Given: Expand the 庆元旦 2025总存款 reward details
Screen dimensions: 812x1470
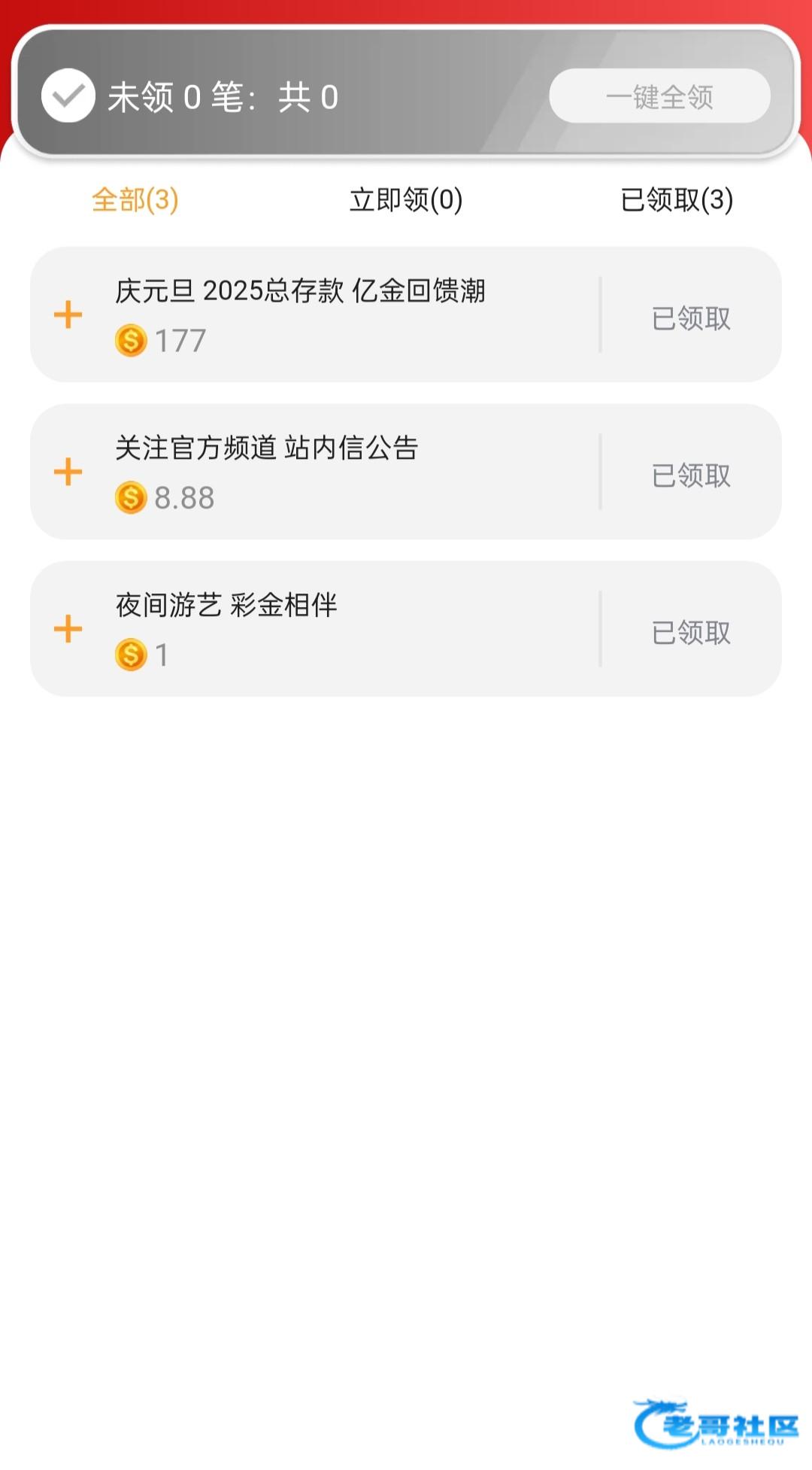Looking at the screenshot, I should click(x=68, y=314).
